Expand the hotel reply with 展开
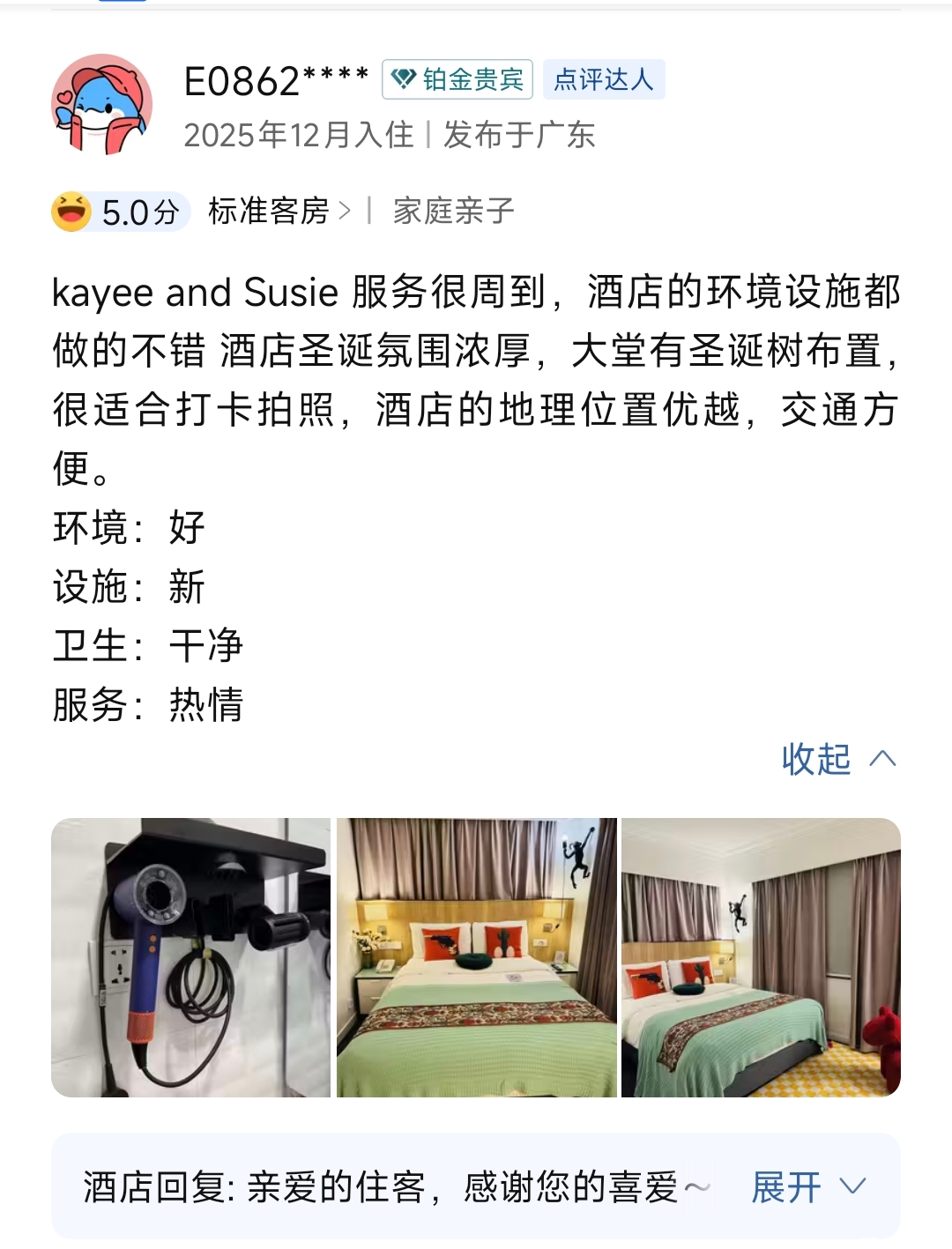The width and height of the screenshot is (952, 1249). (807, 1187)
